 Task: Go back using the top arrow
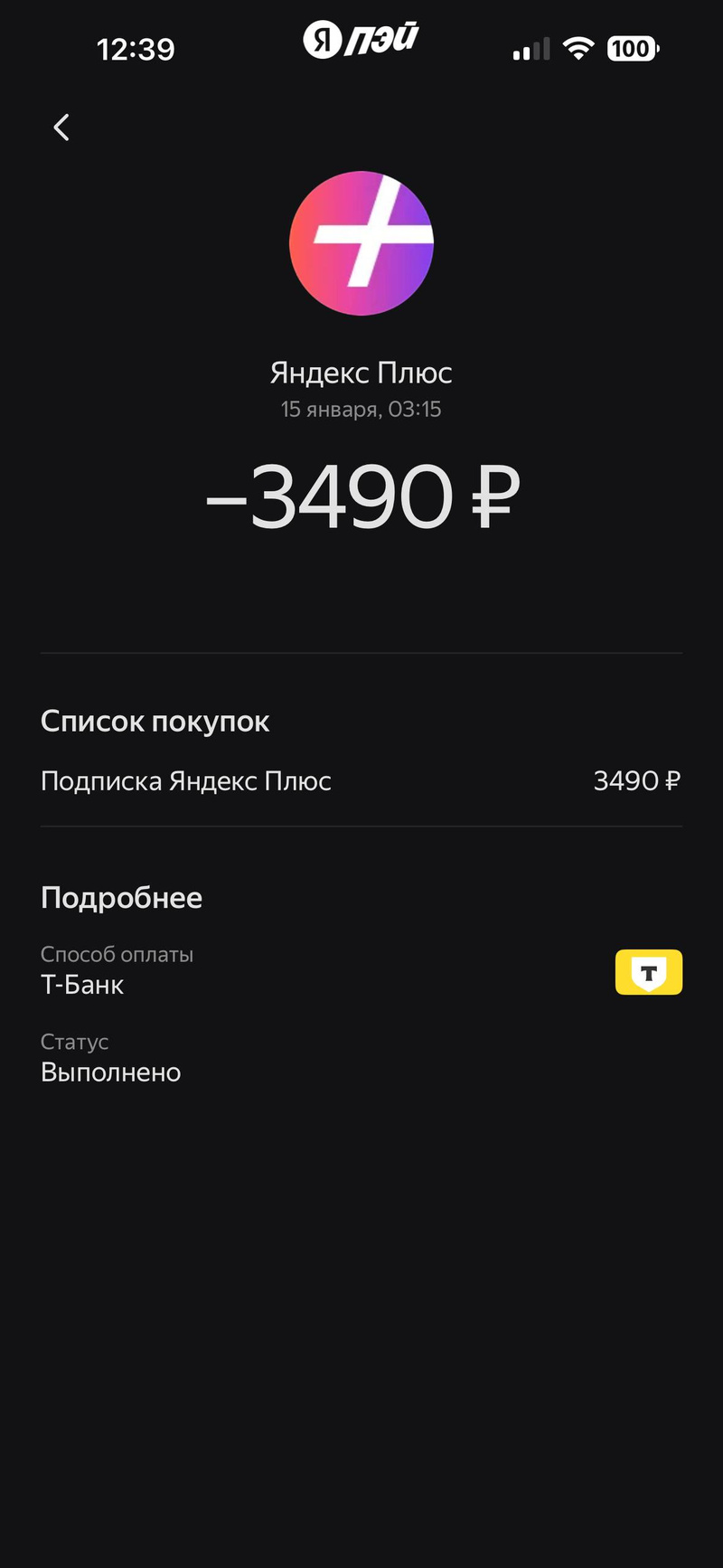(61, 128)
